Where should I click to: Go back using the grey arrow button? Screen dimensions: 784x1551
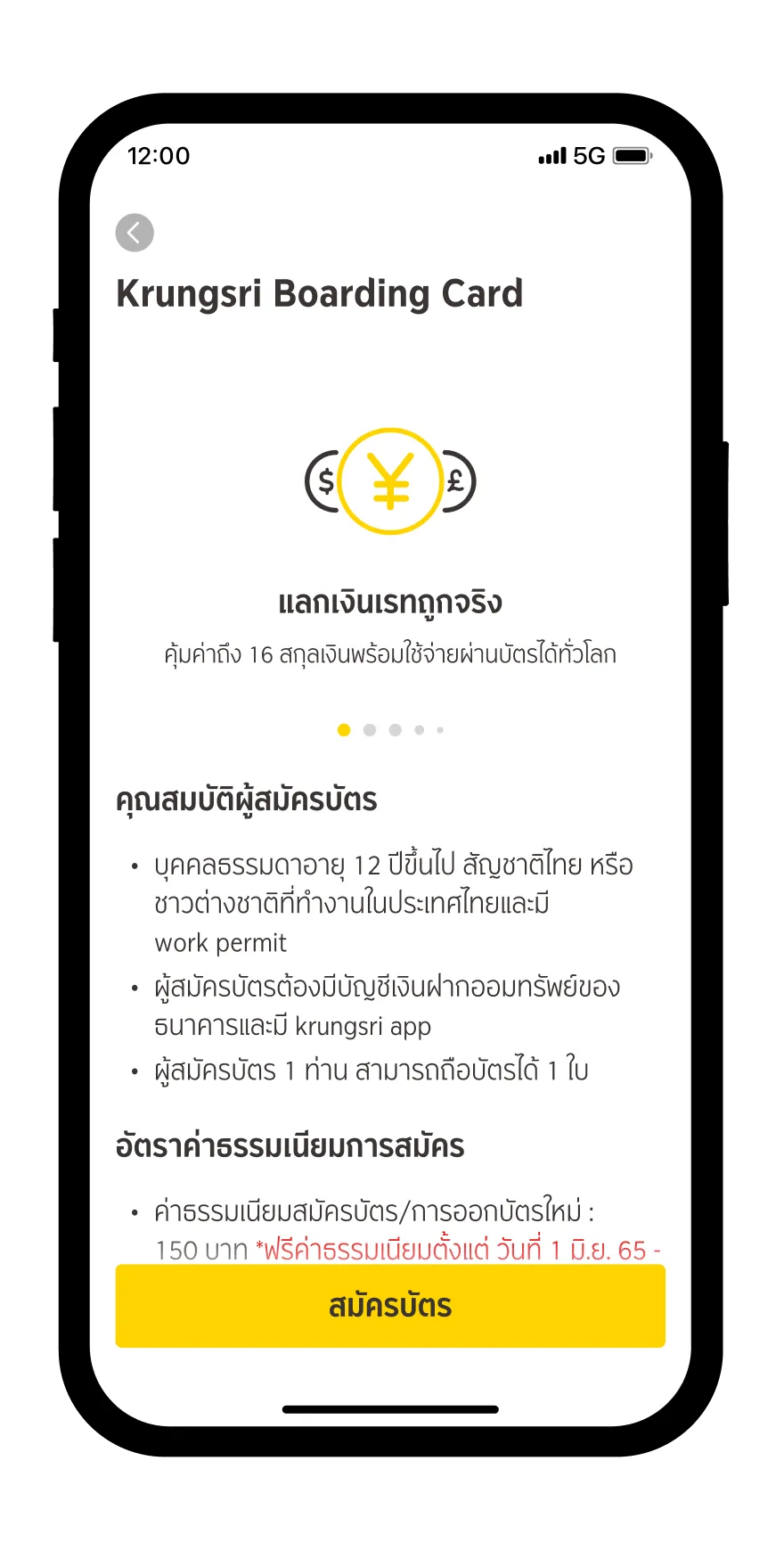(135, 233)
